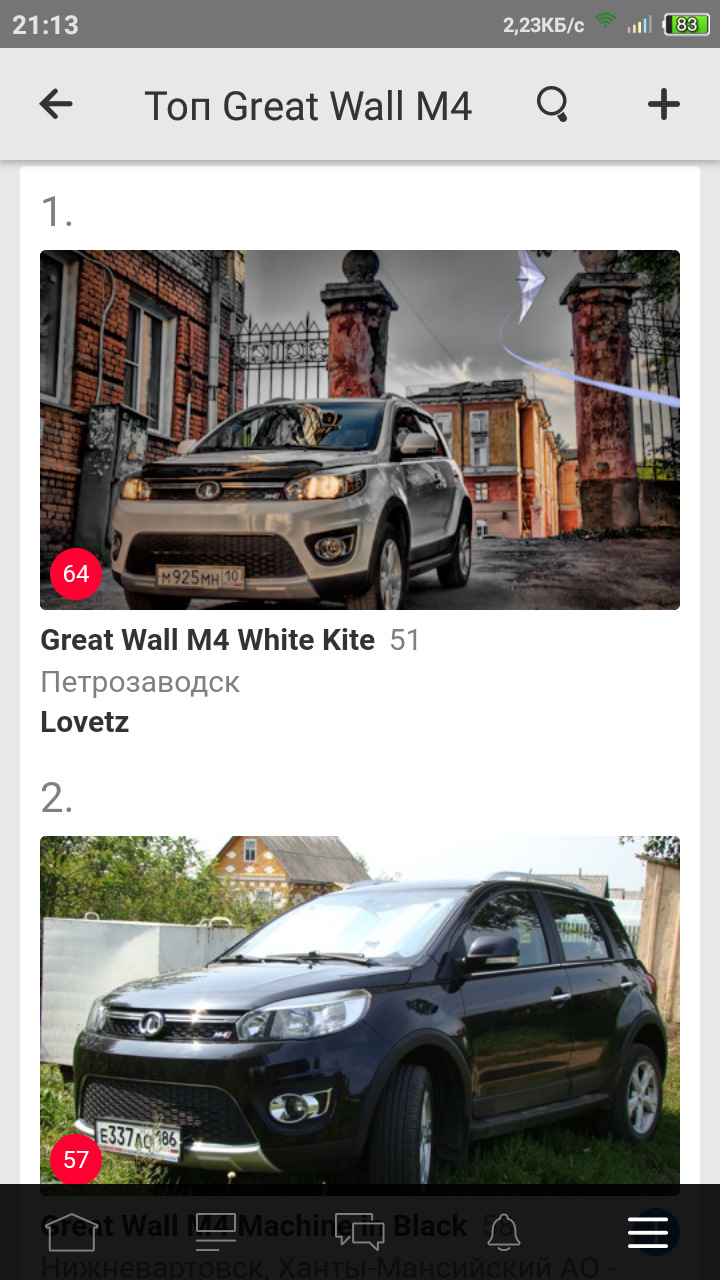The image size is (720, 1280).
Task: Open the feed list icon
Action: coord(216,1232)
